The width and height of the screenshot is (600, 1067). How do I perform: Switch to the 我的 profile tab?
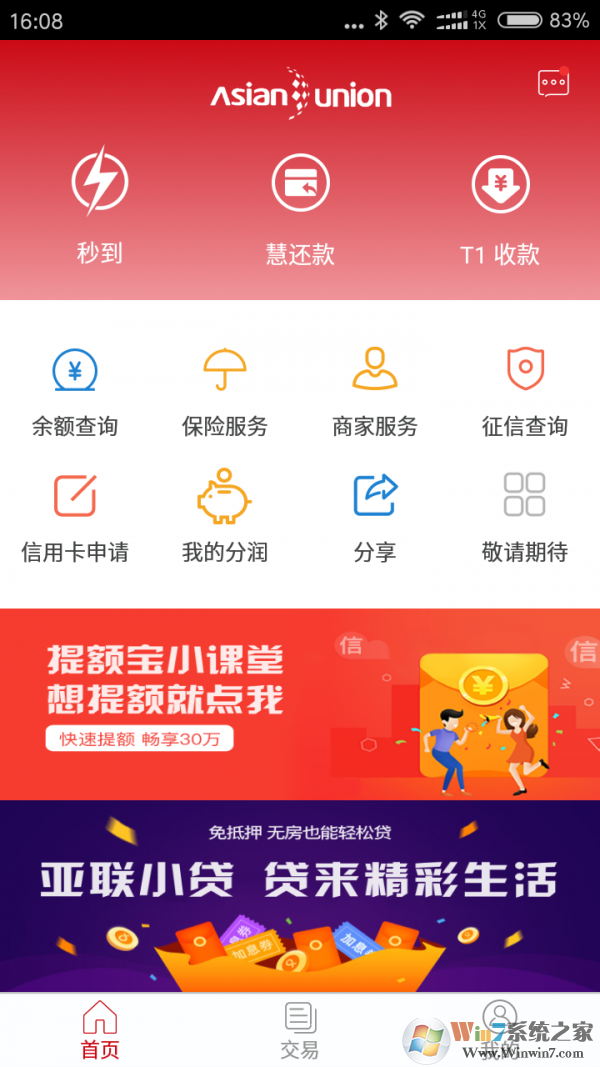click(x=500, y=1030)
